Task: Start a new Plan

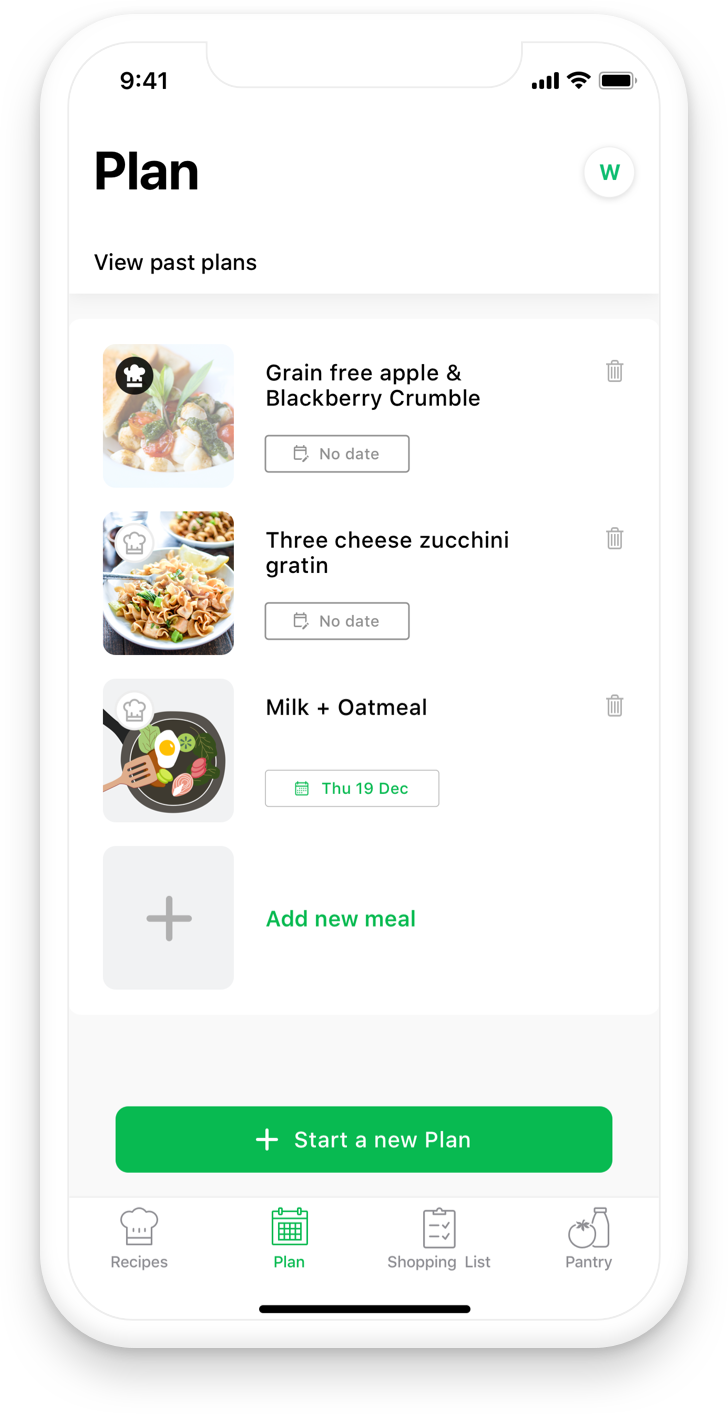Action: coord(364,1139)
